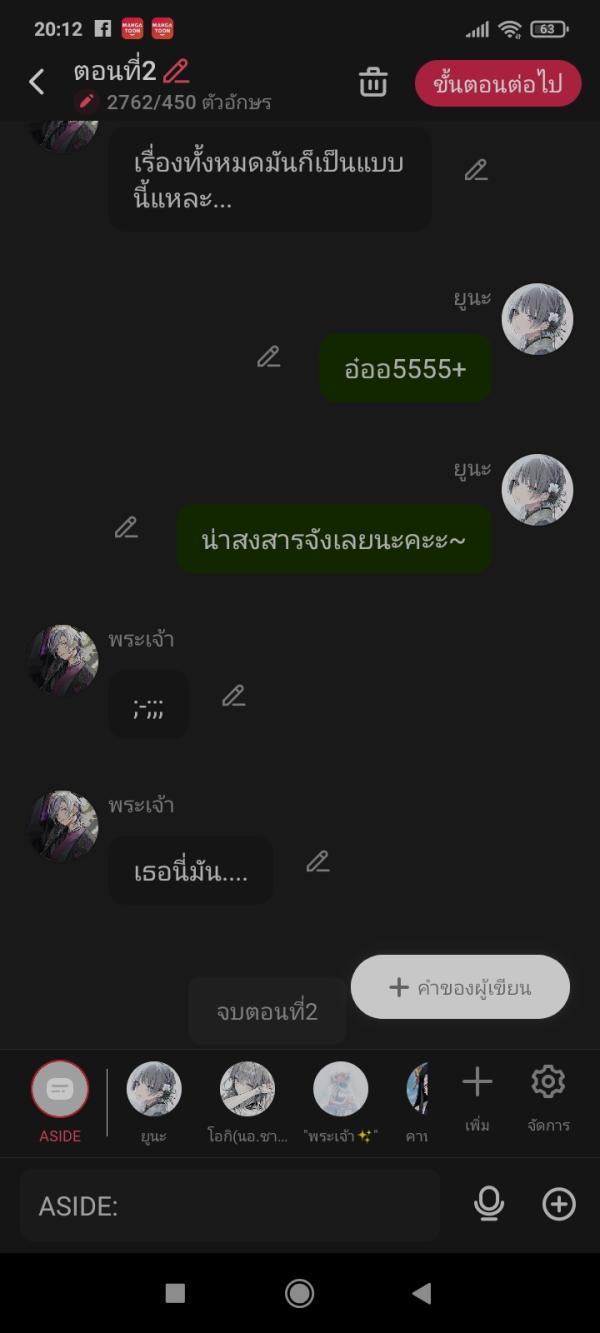Edit the message เธอนี่มัน....

pyautogui.click(x=317, y=861)
